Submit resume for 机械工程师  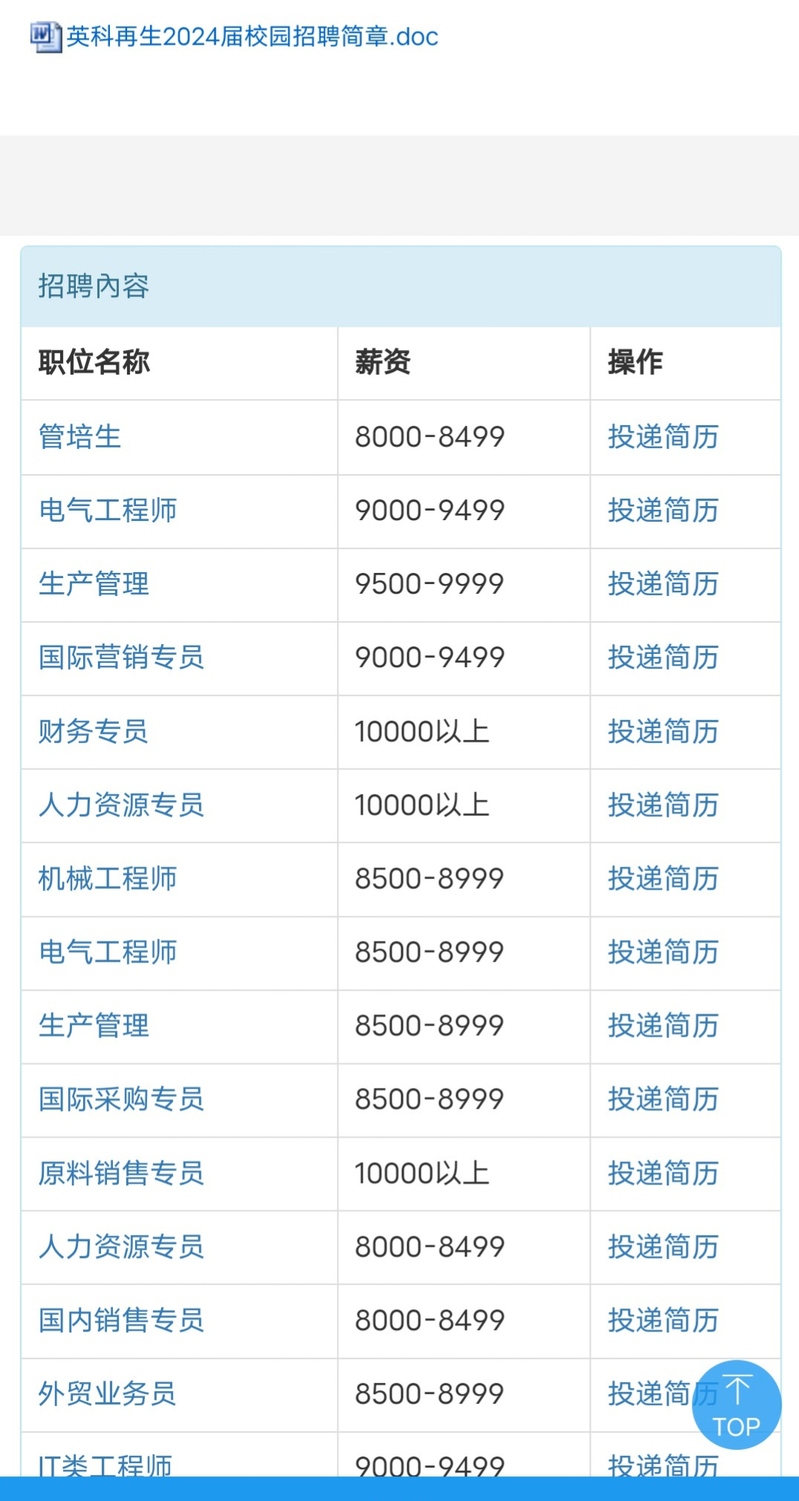point(663,879)
